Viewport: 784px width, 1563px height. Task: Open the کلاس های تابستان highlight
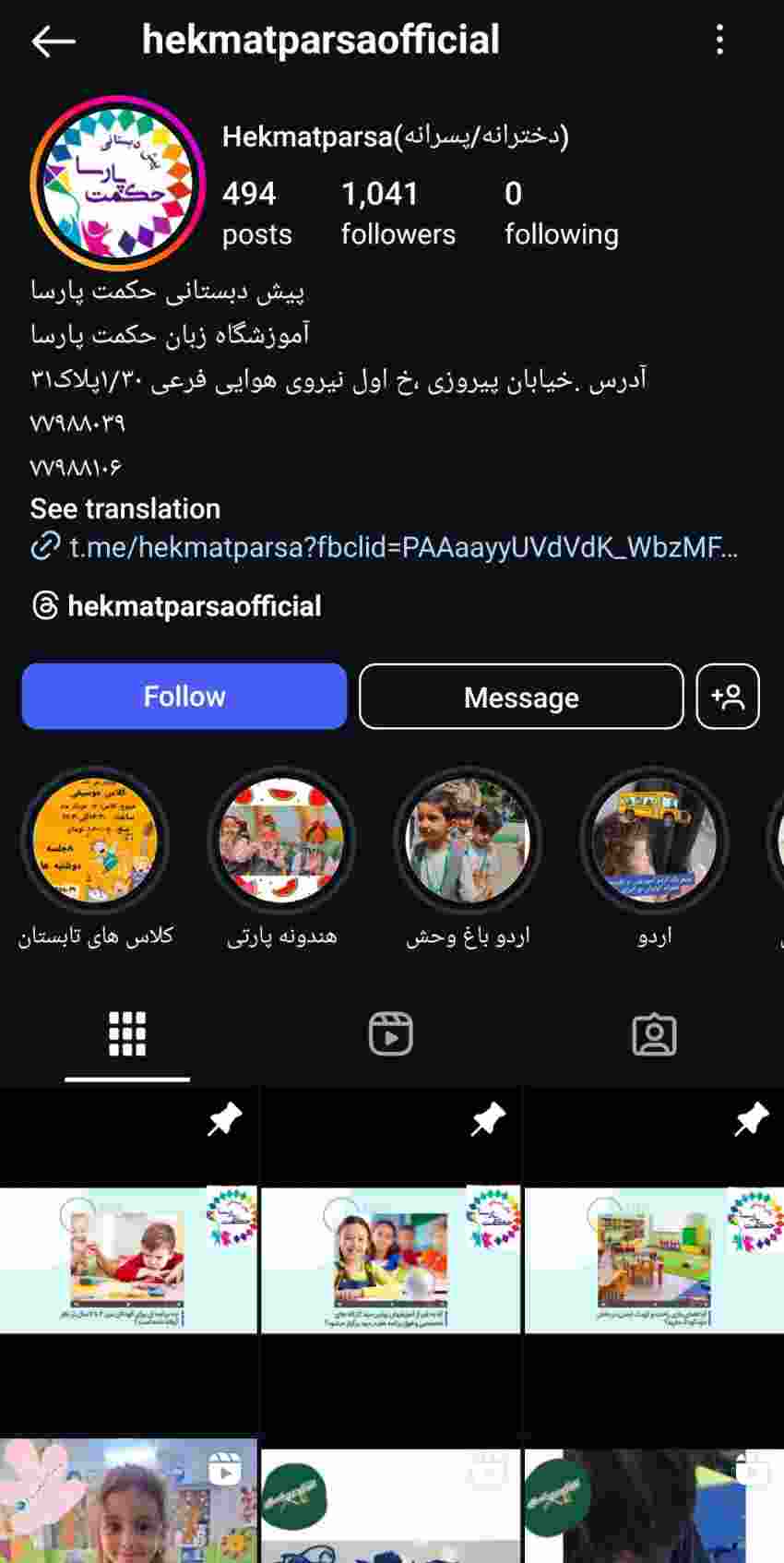[x=95, y=840]
